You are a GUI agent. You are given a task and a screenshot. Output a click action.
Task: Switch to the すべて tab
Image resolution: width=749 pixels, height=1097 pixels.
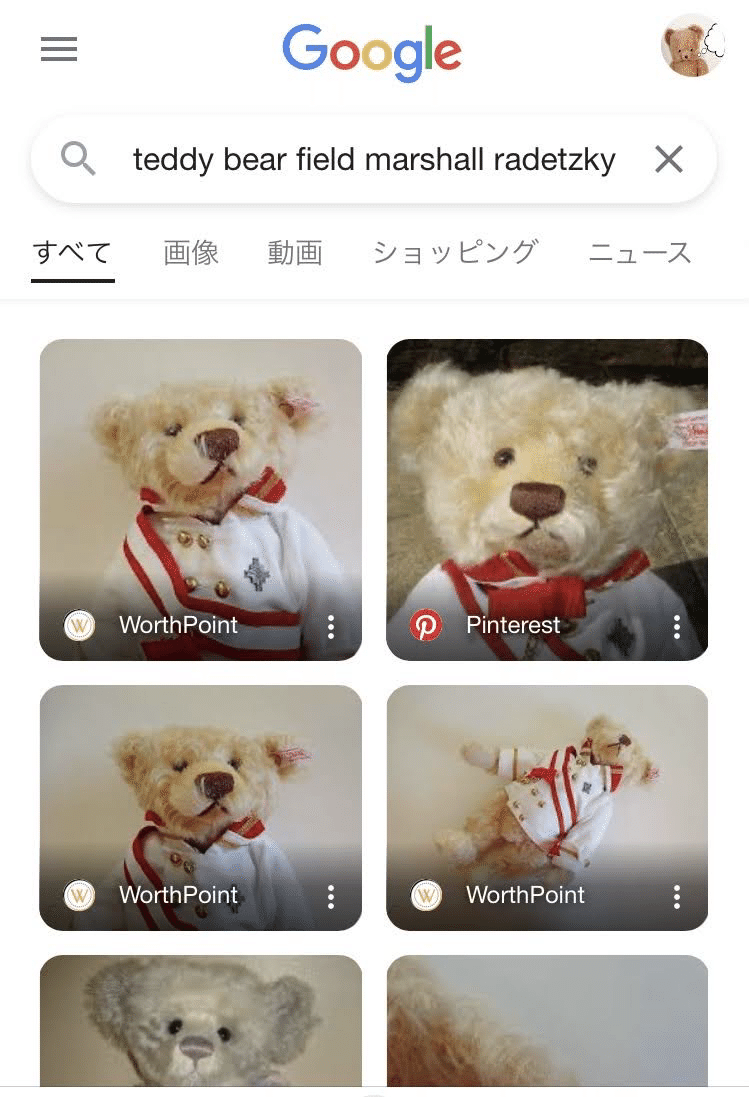pos(72,253)
